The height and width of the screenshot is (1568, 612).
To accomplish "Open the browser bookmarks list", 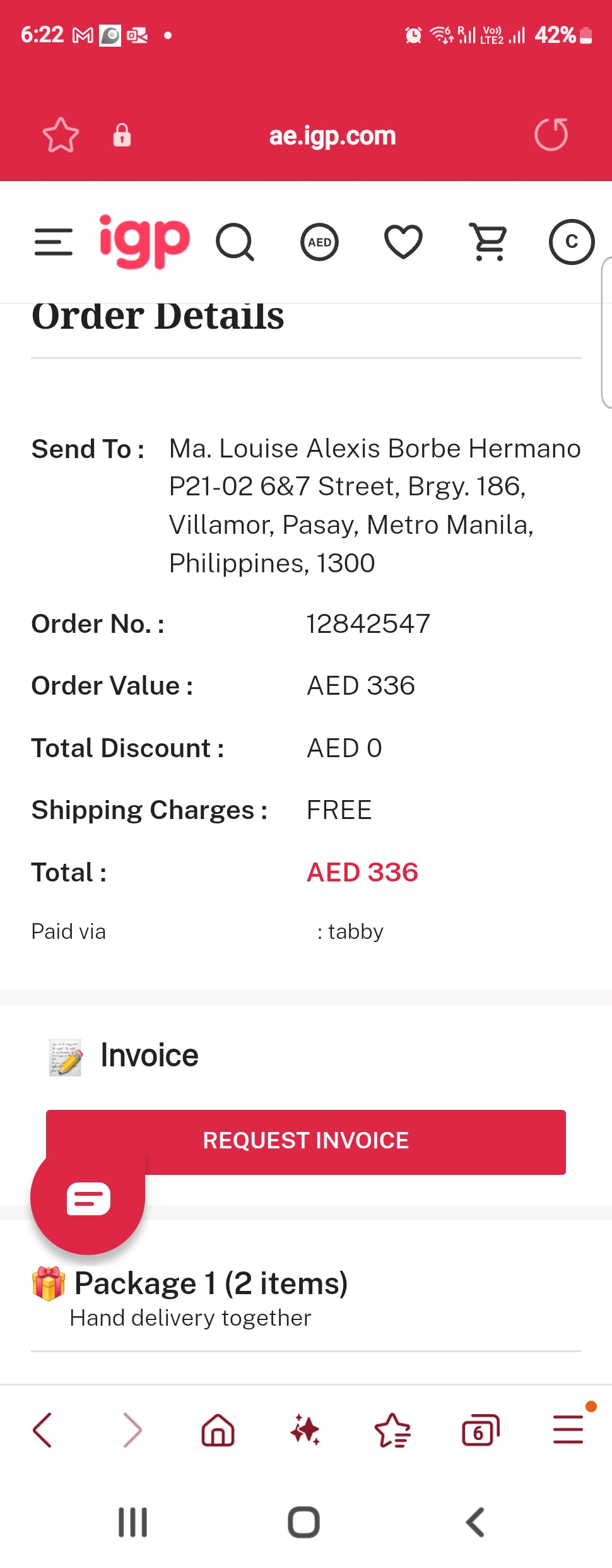I will (392, 1430).
